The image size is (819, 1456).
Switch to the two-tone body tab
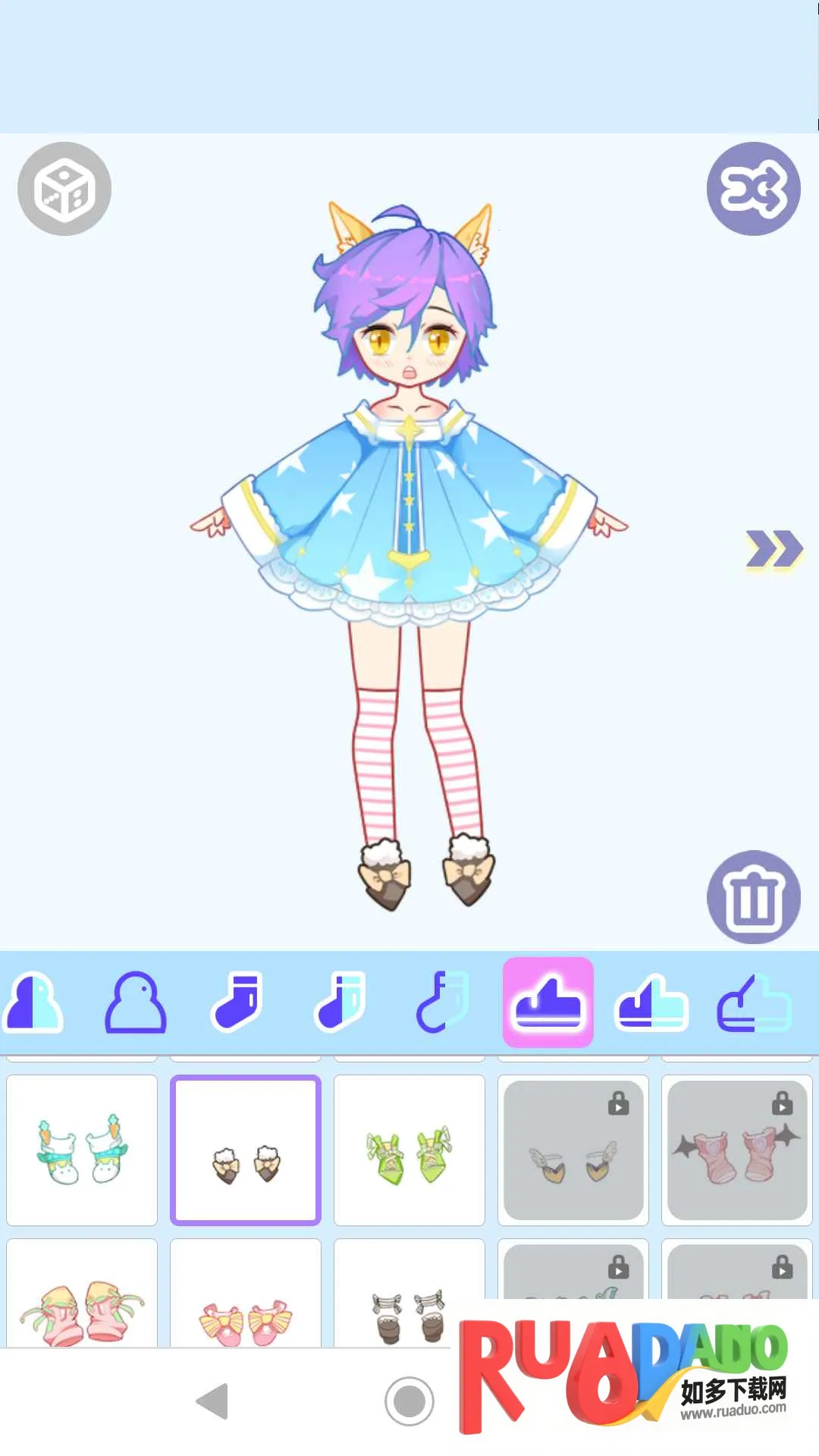33,1003
